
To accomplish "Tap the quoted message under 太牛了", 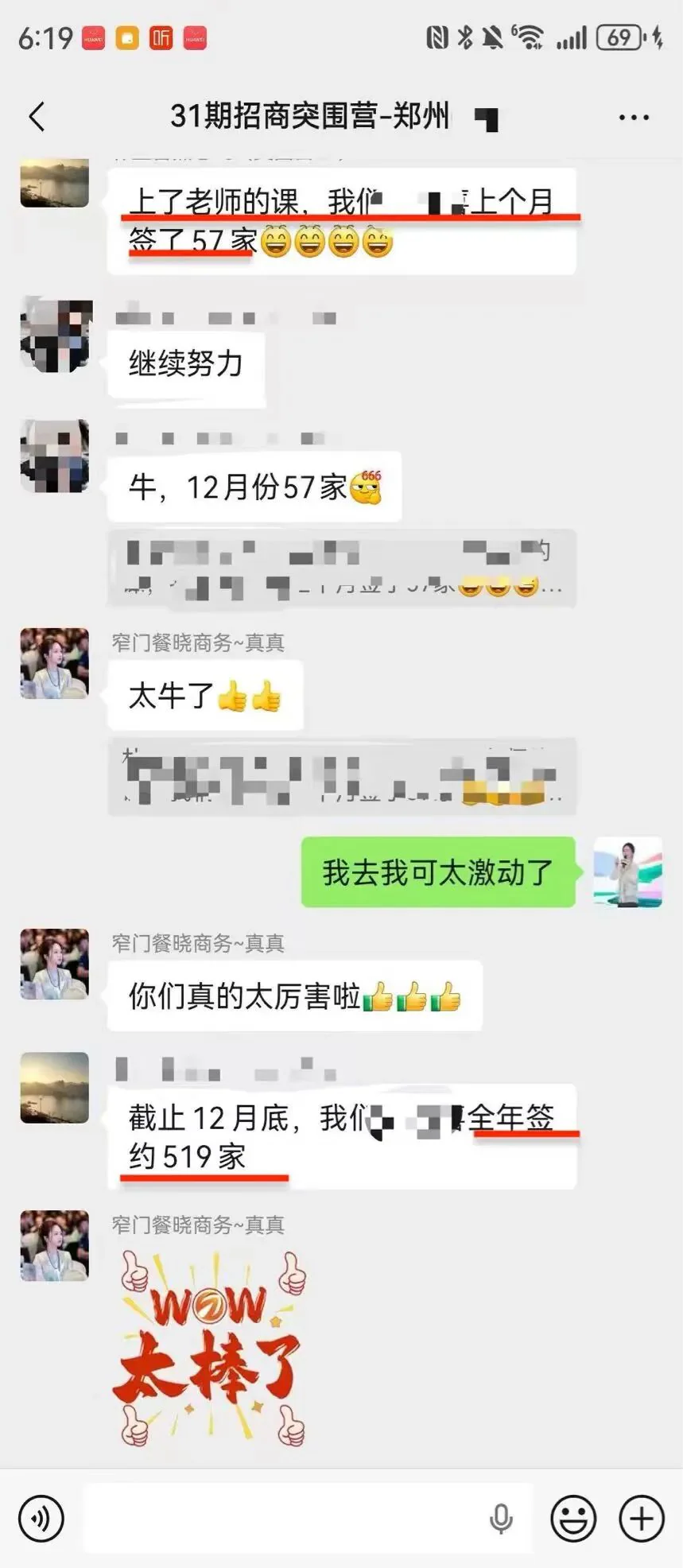I will [x=342, y=776].
